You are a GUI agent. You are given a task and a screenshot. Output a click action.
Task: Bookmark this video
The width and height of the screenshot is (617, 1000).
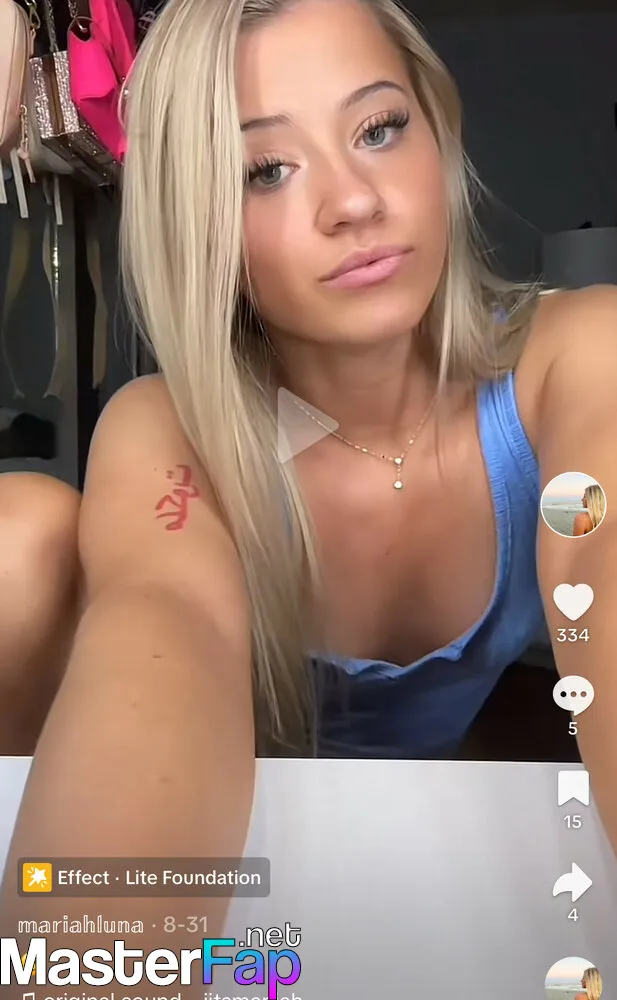(573, 788)
